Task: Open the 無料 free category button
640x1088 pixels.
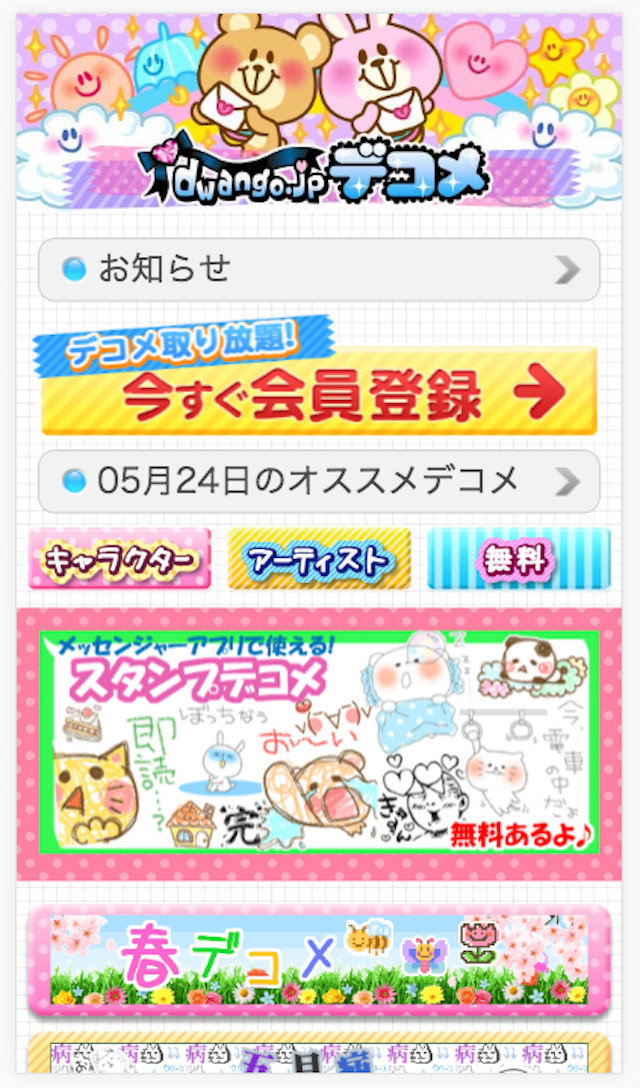Action: 517,559
